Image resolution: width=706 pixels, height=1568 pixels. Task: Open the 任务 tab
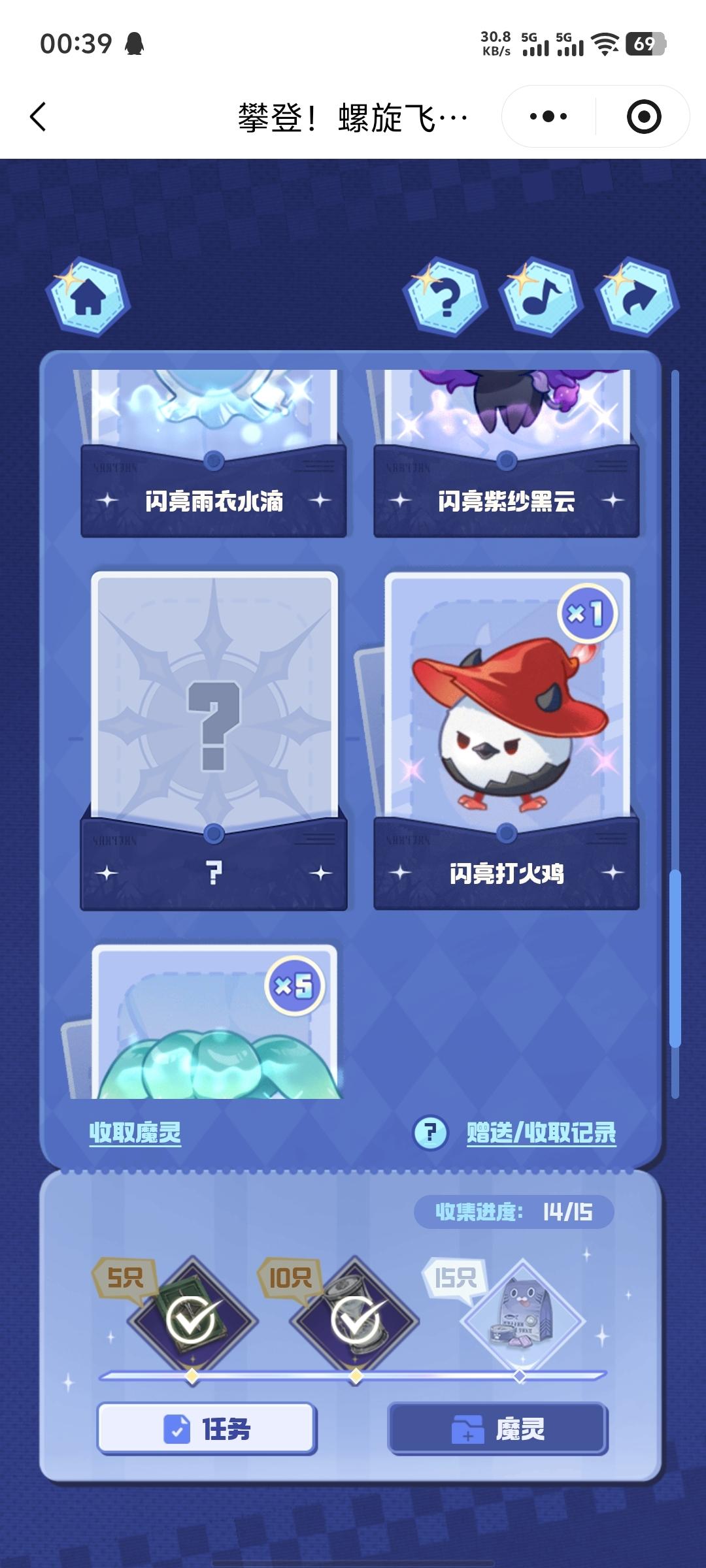[207, 1429]
